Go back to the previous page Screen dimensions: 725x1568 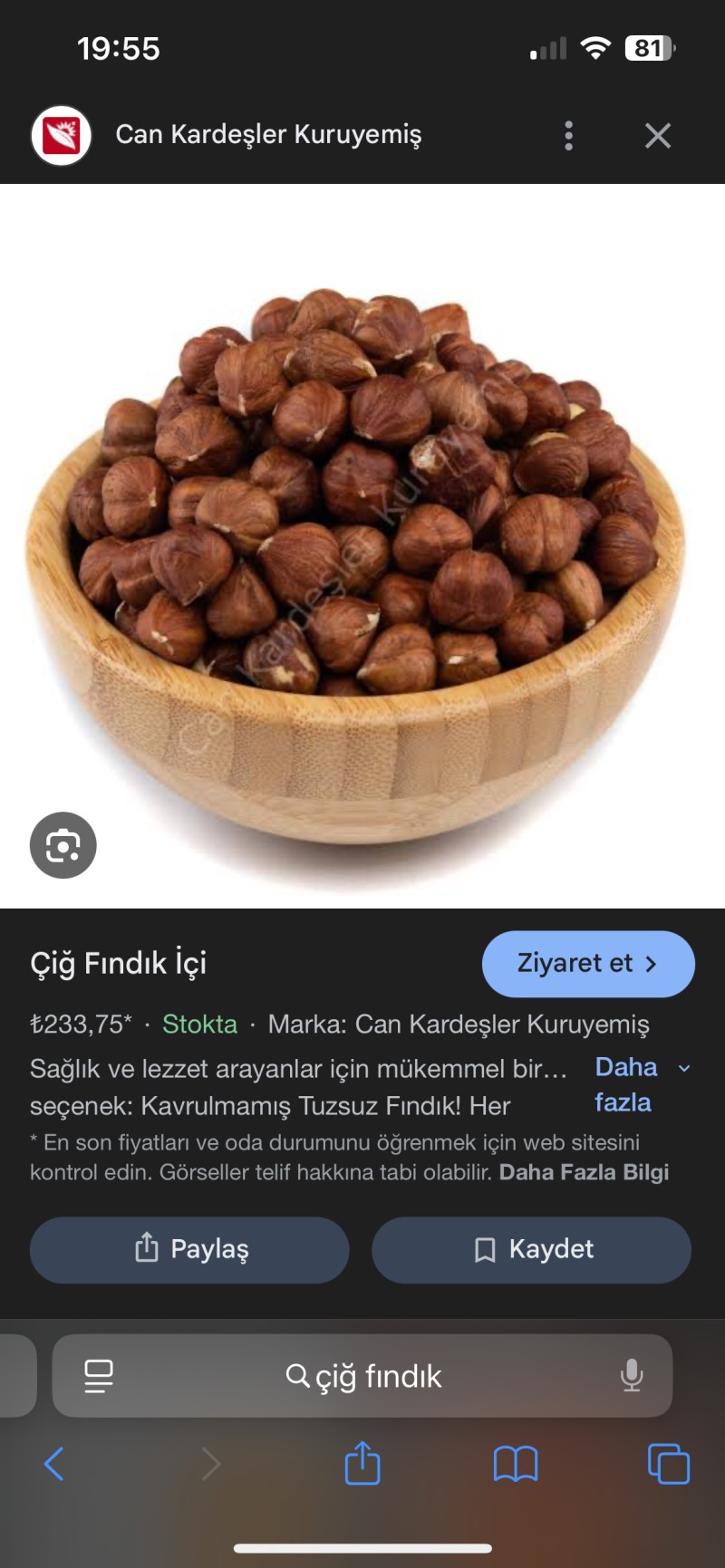54,1464
